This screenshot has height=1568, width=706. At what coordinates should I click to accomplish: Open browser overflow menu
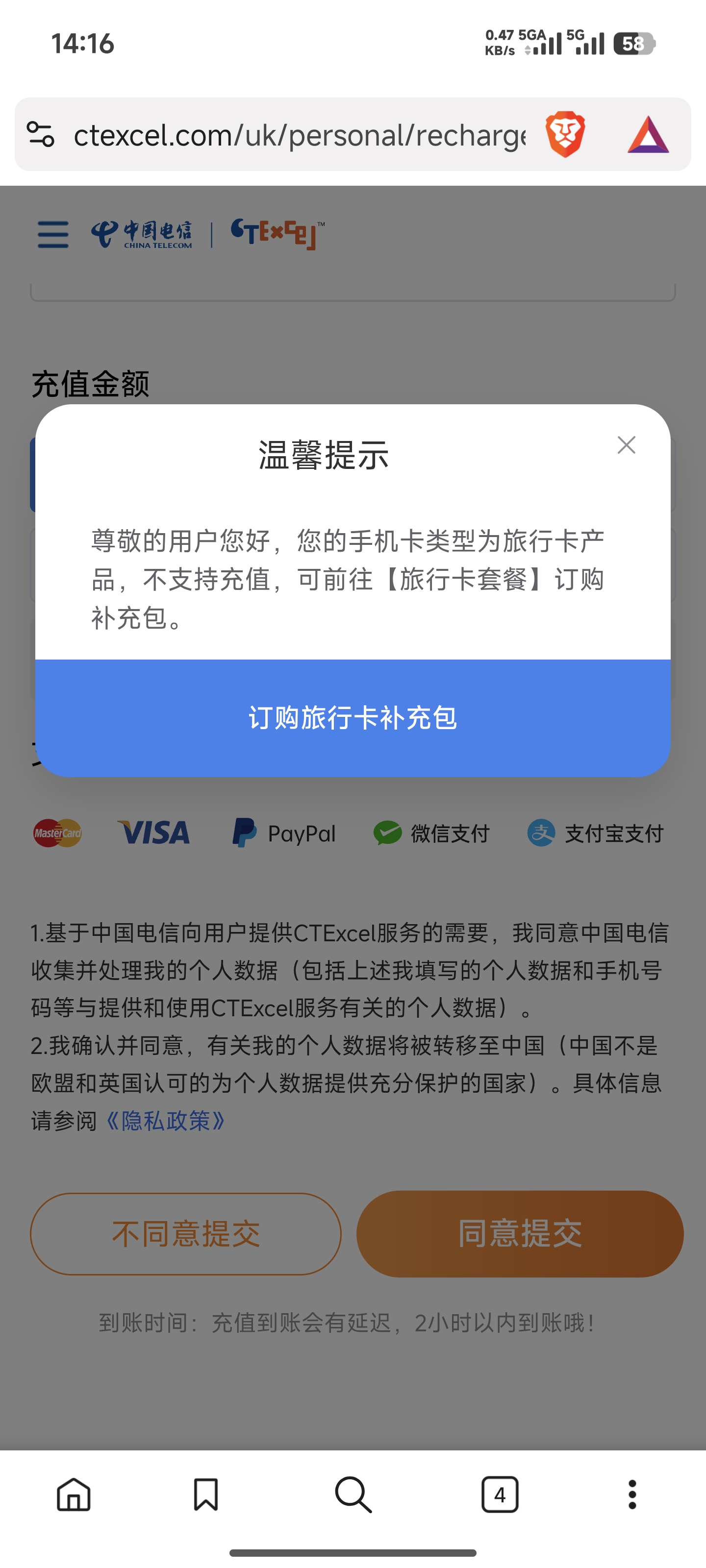click(x=632, y=1494)
